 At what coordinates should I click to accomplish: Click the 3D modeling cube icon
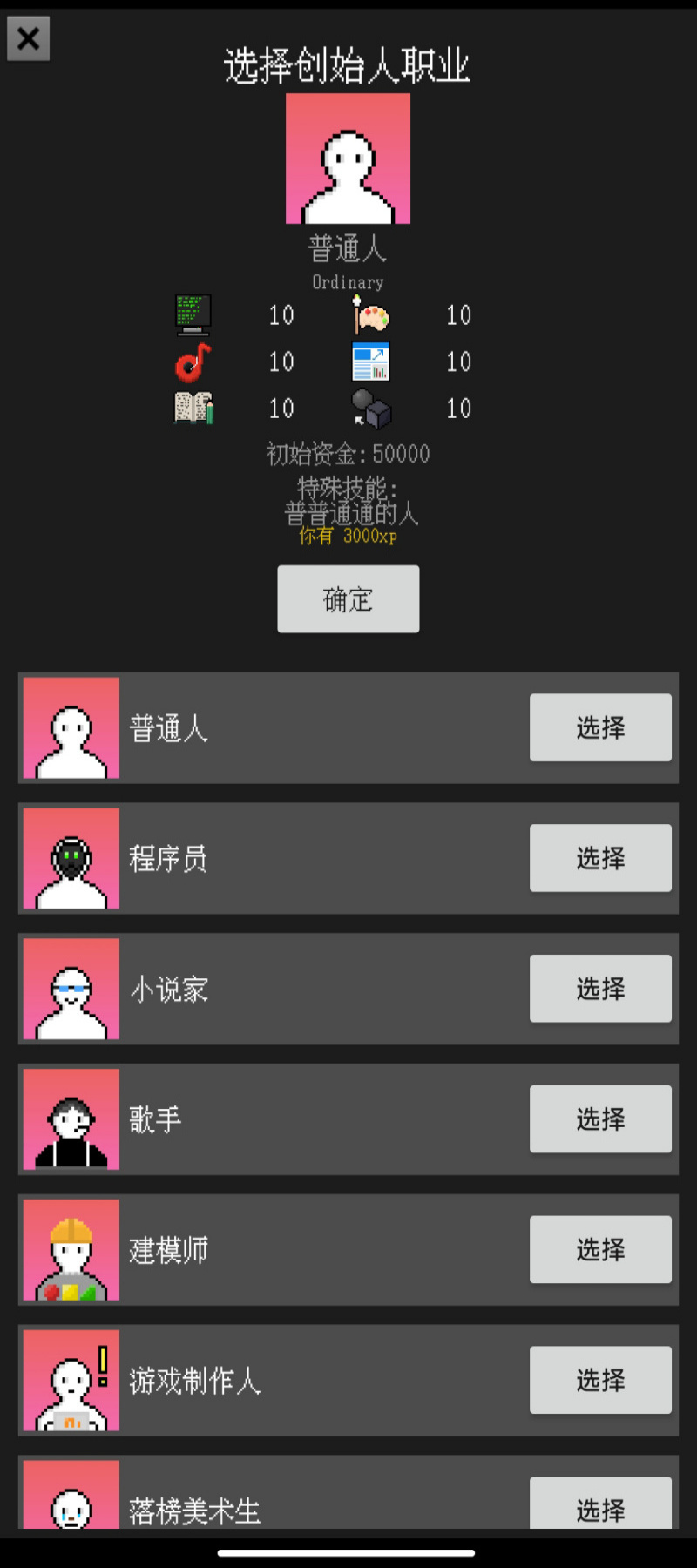point(373,409)
